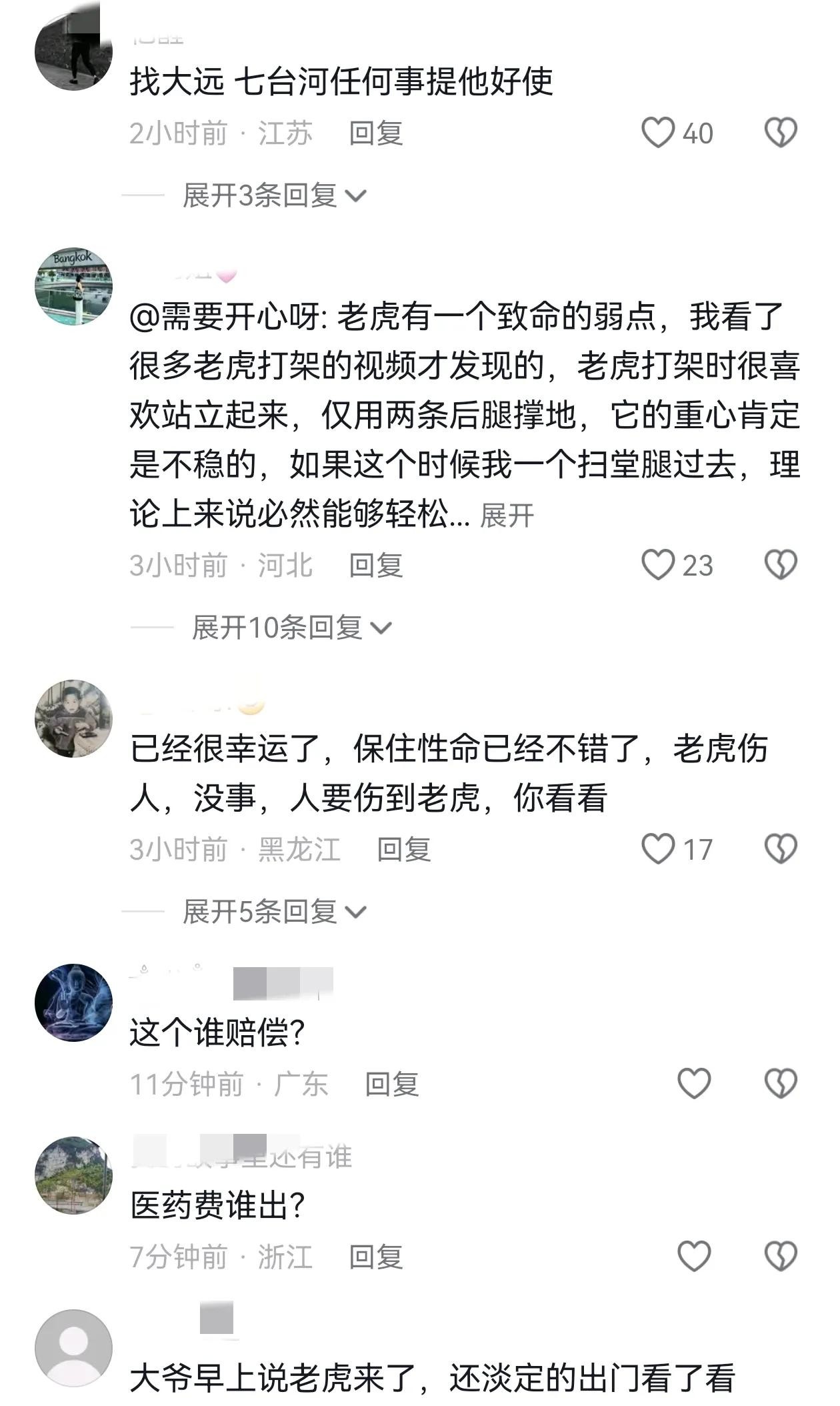This screenshot has width=840, height=1406.
Task: Like the comment 这个谁赔偿?
Action: click(x=694, y=1084)
